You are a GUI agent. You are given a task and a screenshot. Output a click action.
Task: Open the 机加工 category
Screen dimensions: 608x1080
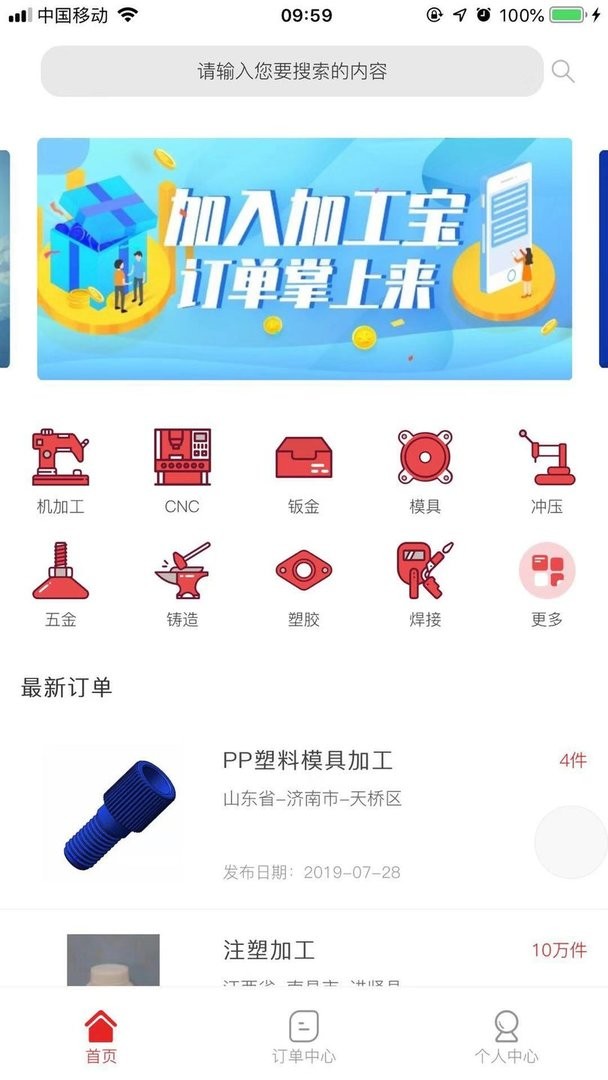coord(61,471)
